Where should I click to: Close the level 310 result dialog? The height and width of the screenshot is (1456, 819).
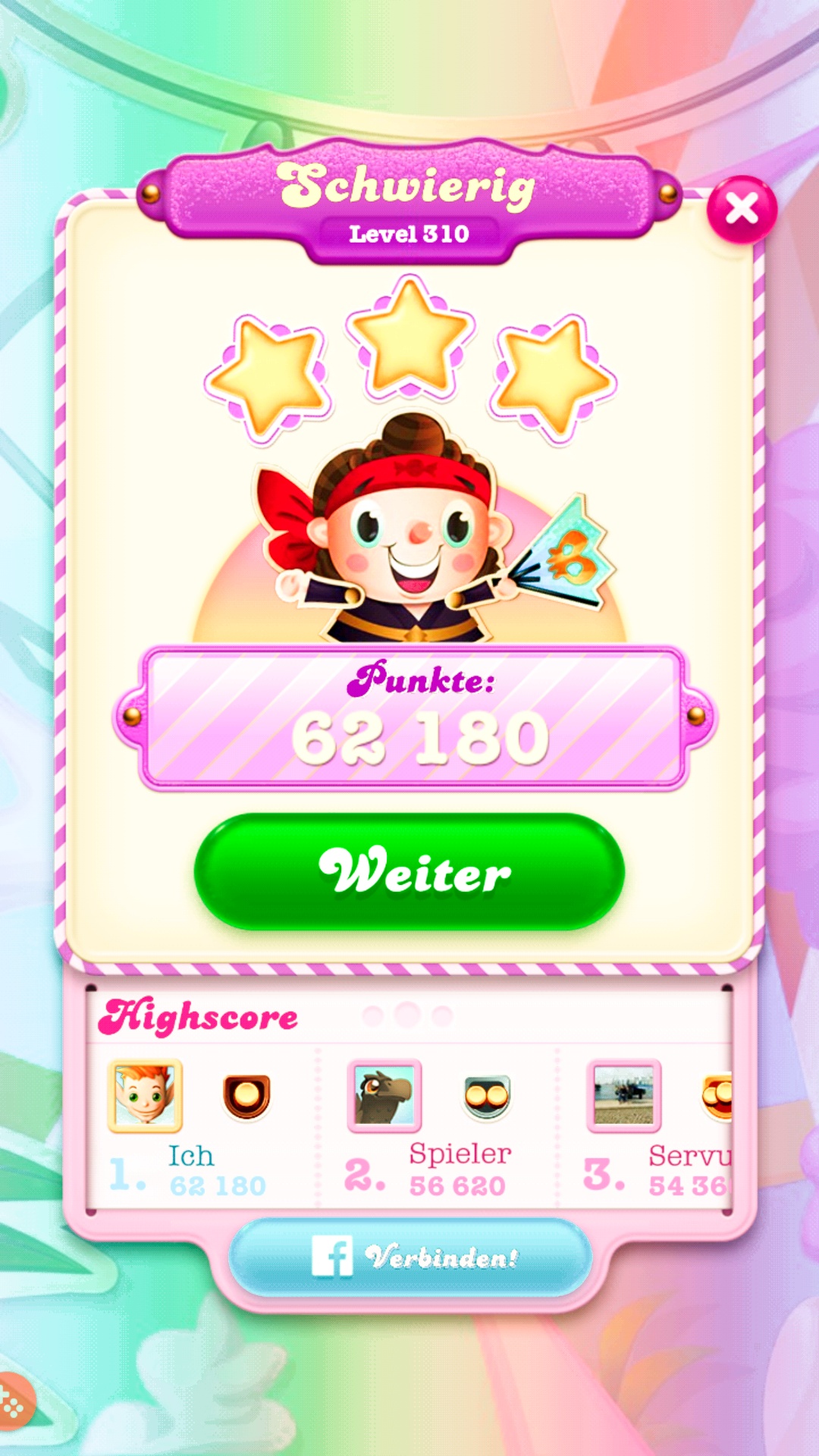(741, 209)
